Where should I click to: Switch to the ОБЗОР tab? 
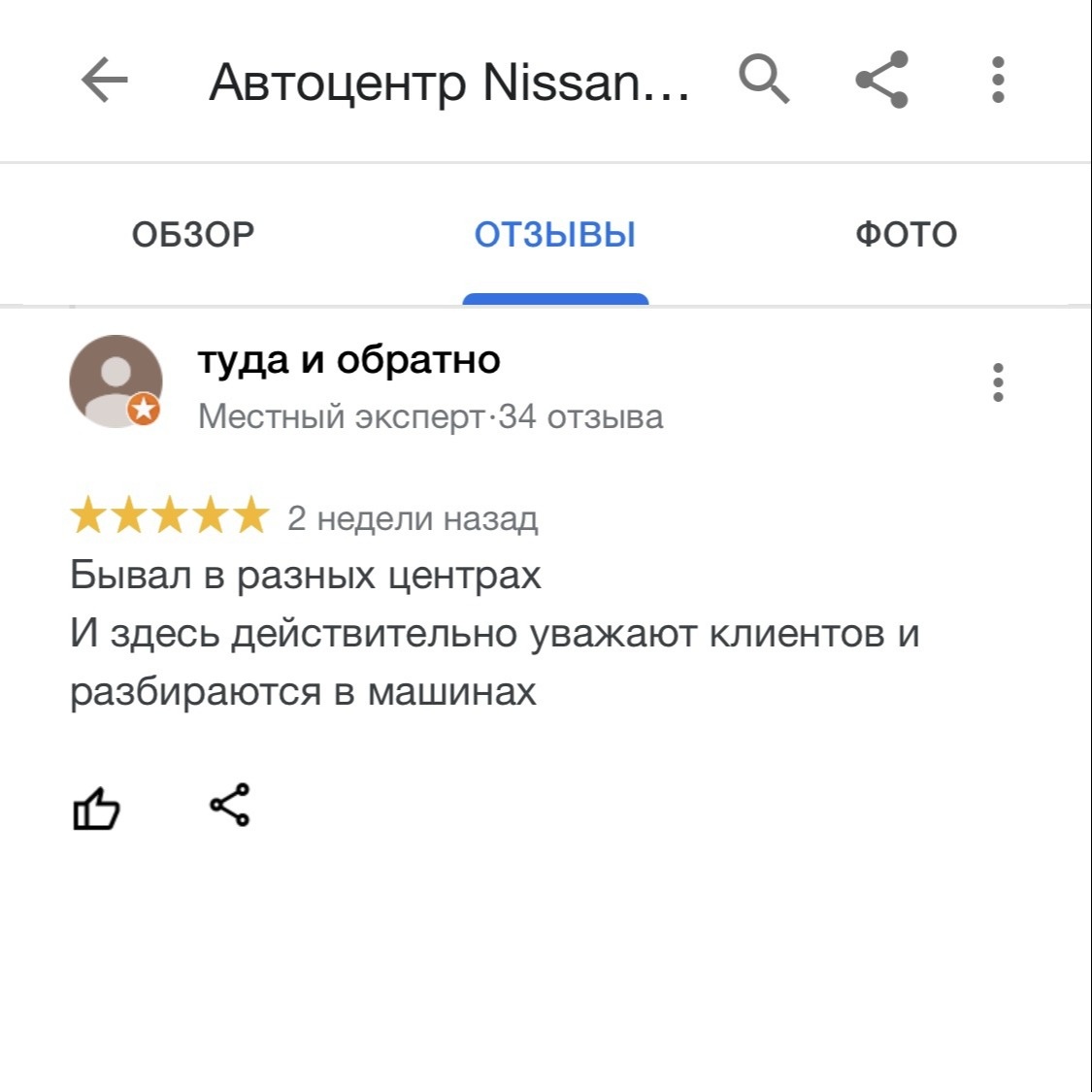tap(193, 235)
